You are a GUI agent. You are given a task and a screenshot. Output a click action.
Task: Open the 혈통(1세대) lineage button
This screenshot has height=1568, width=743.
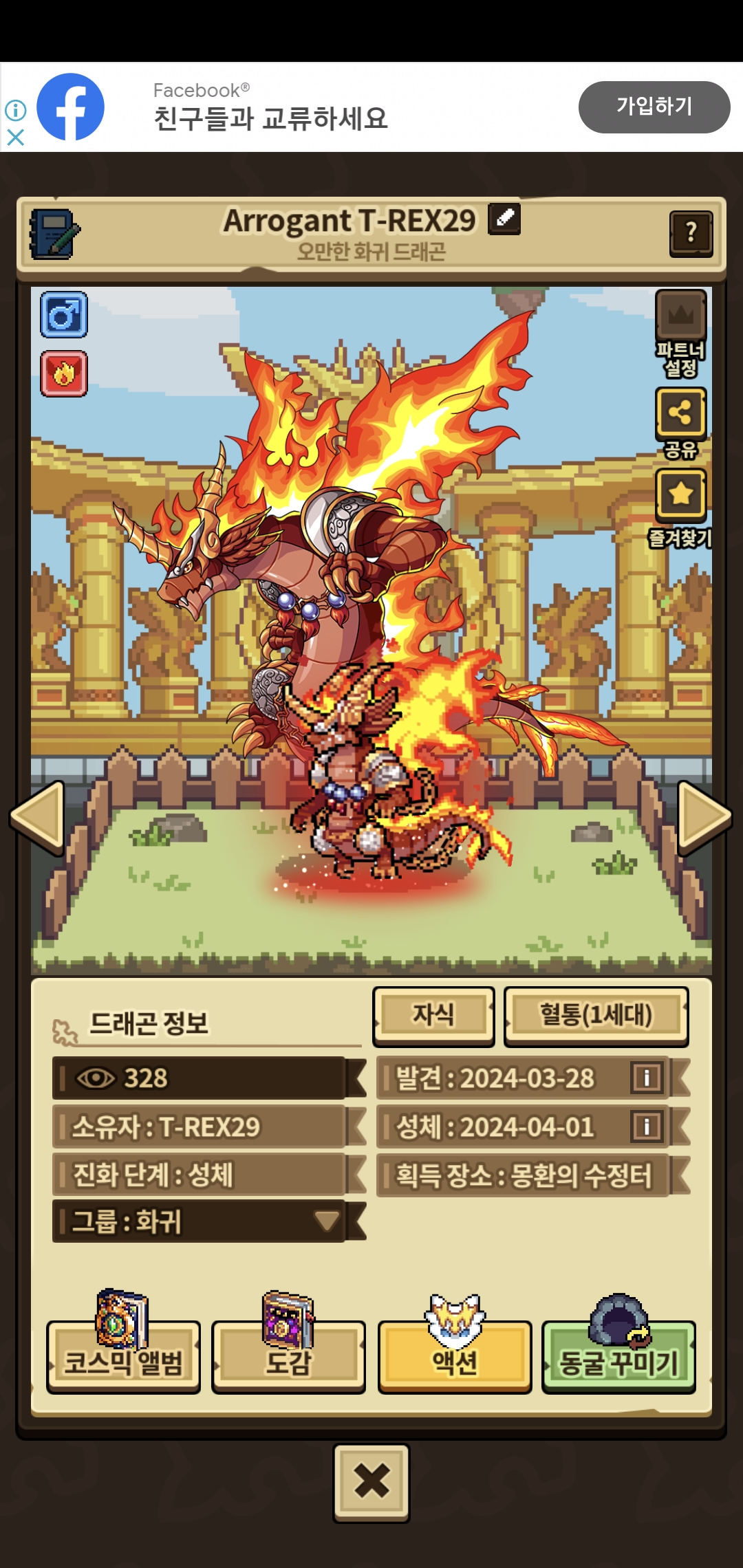[x=596, y=1016]
